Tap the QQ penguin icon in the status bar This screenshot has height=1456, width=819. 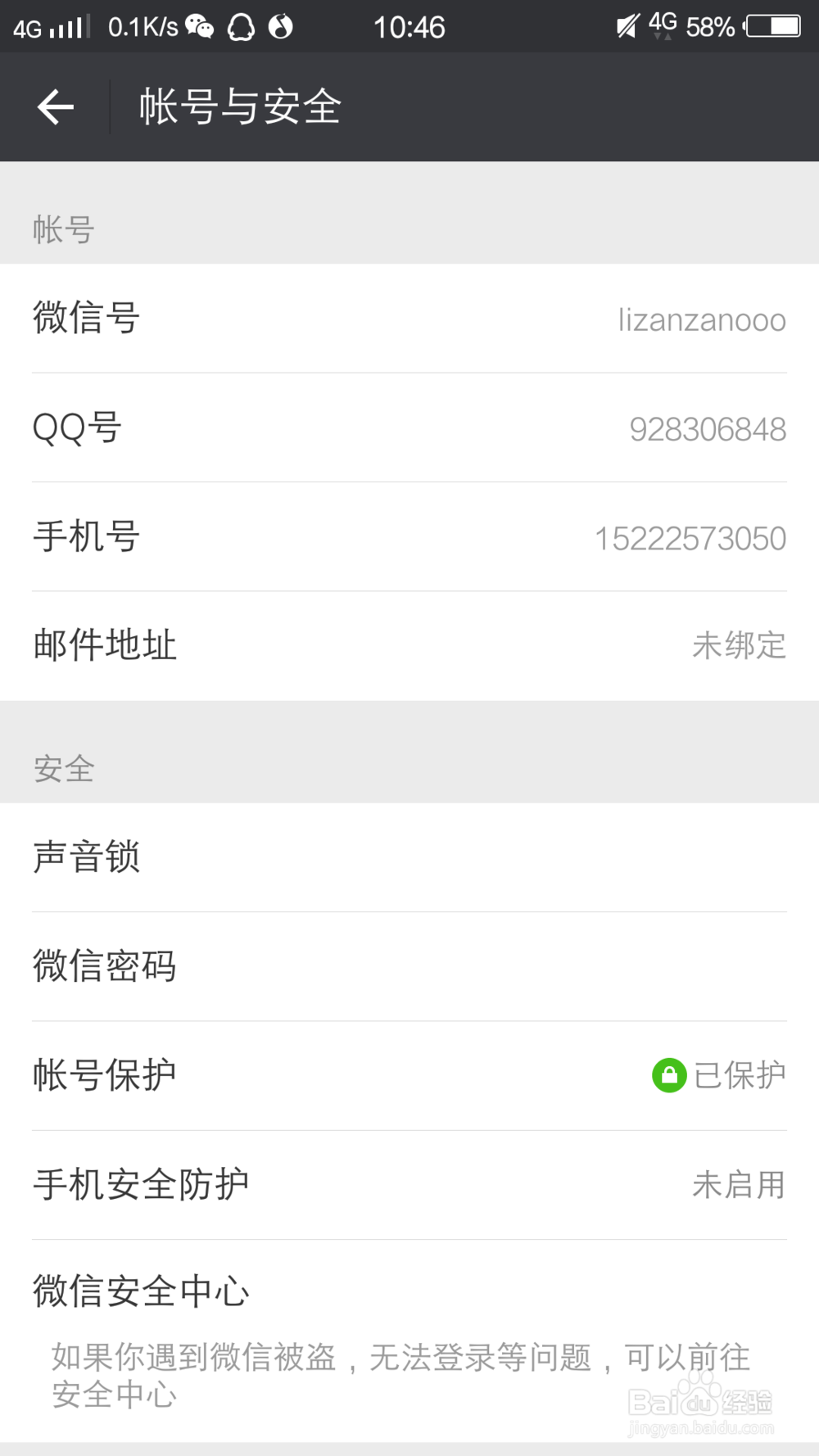pyautogui.click(x=241, y=27)
